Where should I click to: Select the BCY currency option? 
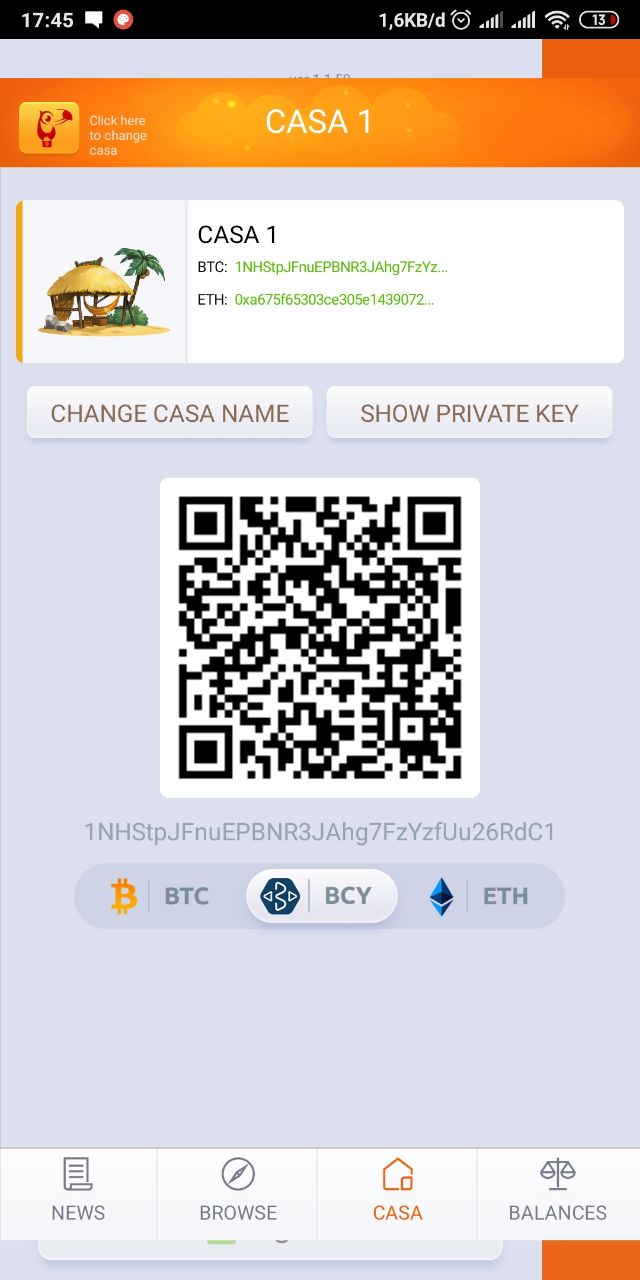tap(322, 896)
